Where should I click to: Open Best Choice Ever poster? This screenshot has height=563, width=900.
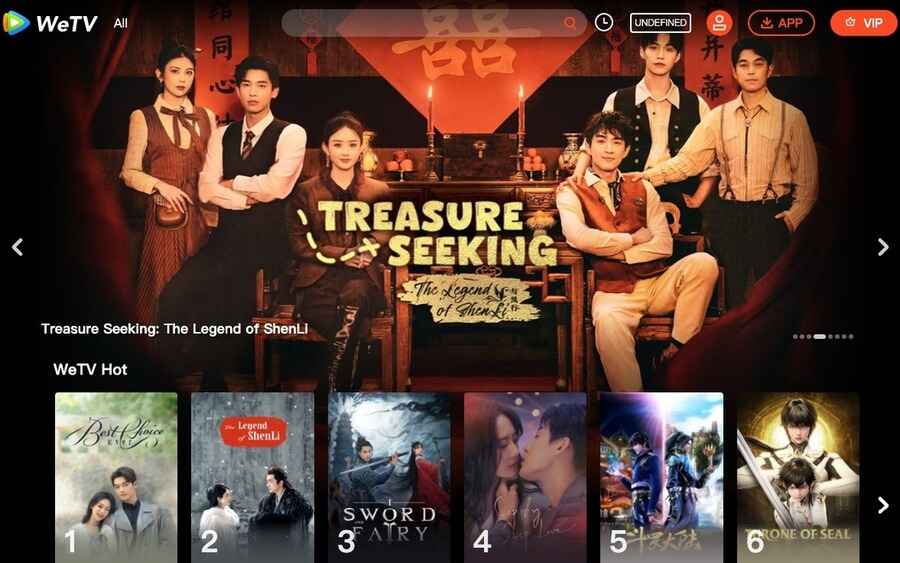tap(116, 476)
